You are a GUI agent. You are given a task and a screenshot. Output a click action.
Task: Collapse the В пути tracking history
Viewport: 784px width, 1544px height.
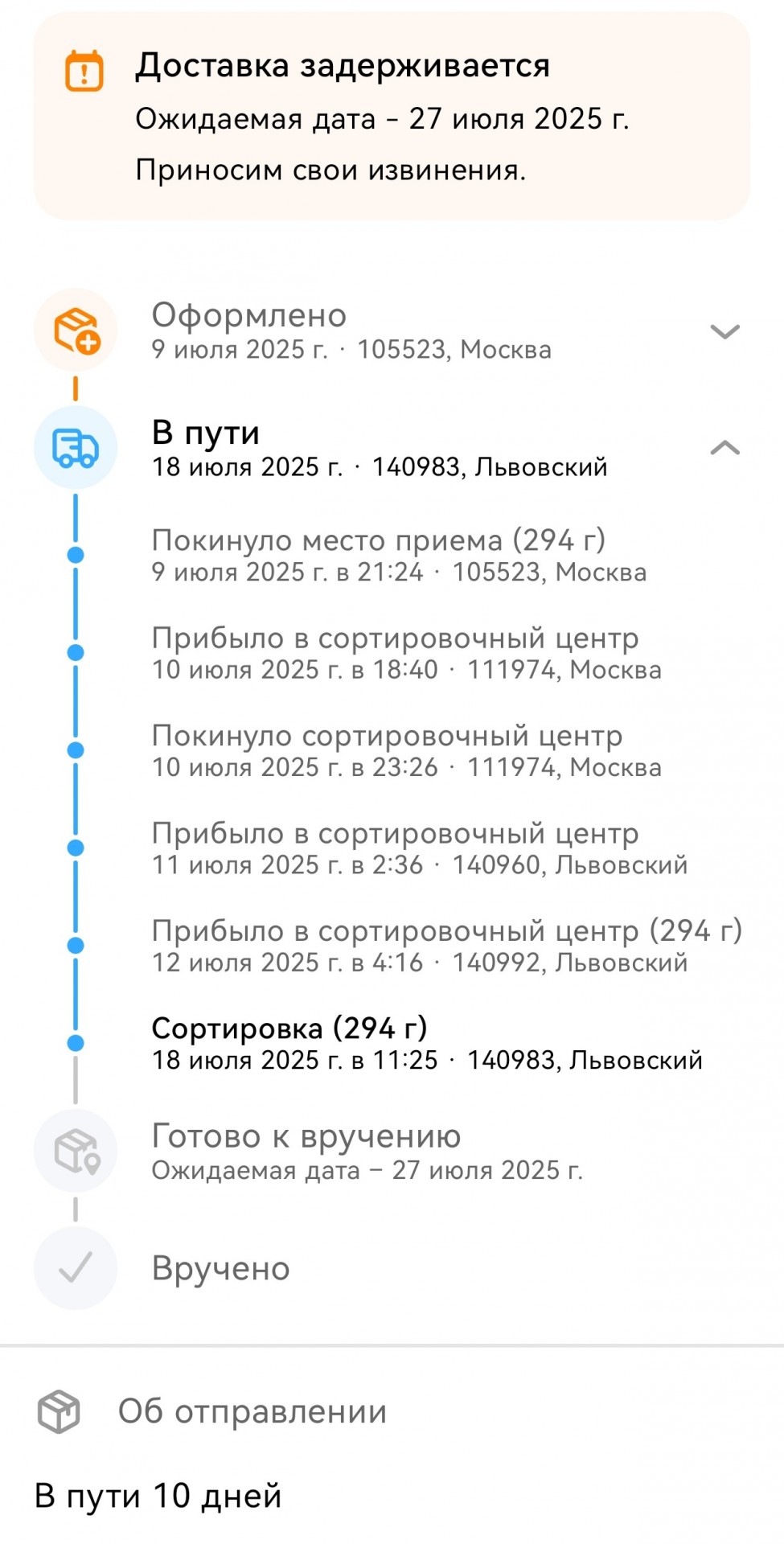point(724,448)
